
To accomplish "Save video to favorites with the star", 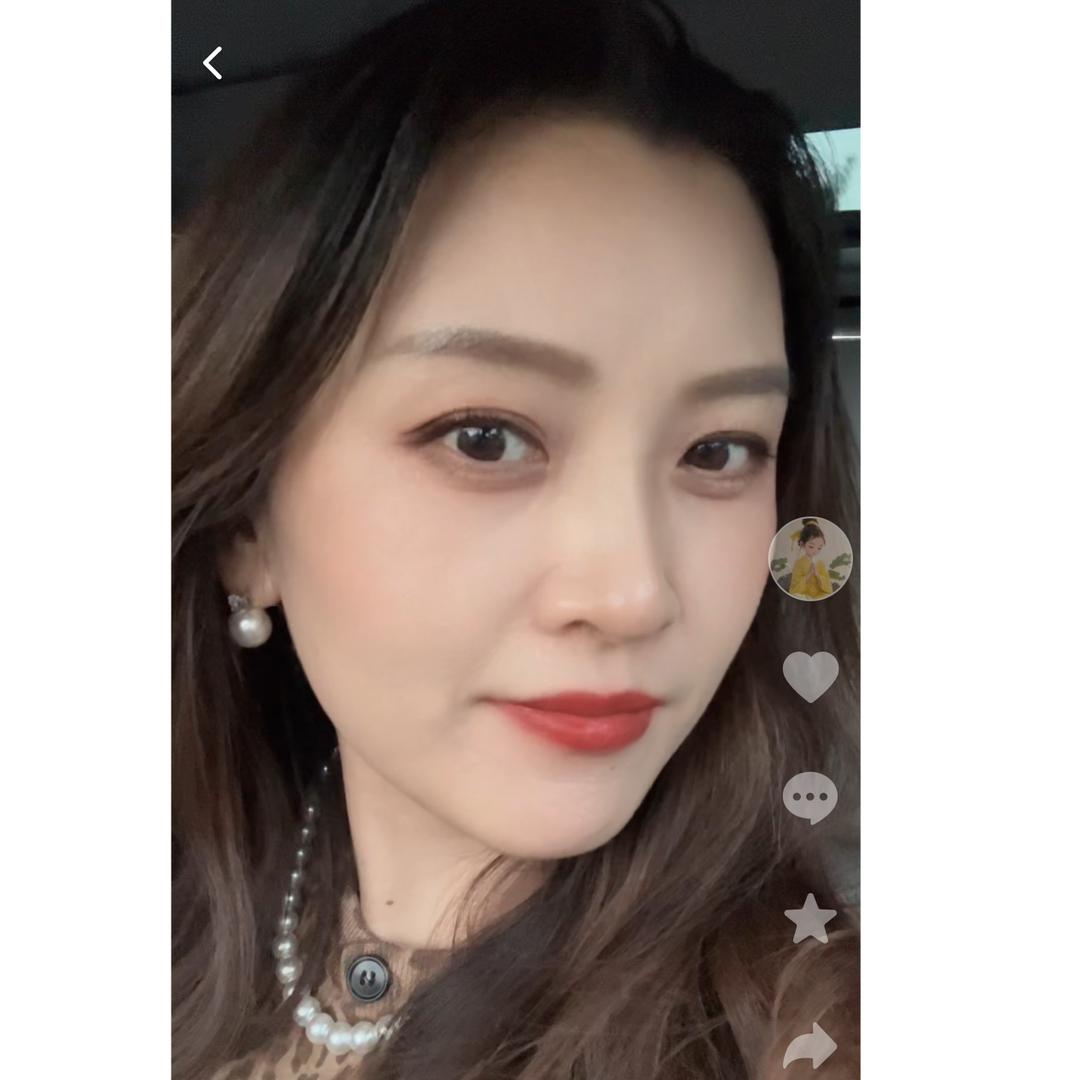I will click(810, 918).
